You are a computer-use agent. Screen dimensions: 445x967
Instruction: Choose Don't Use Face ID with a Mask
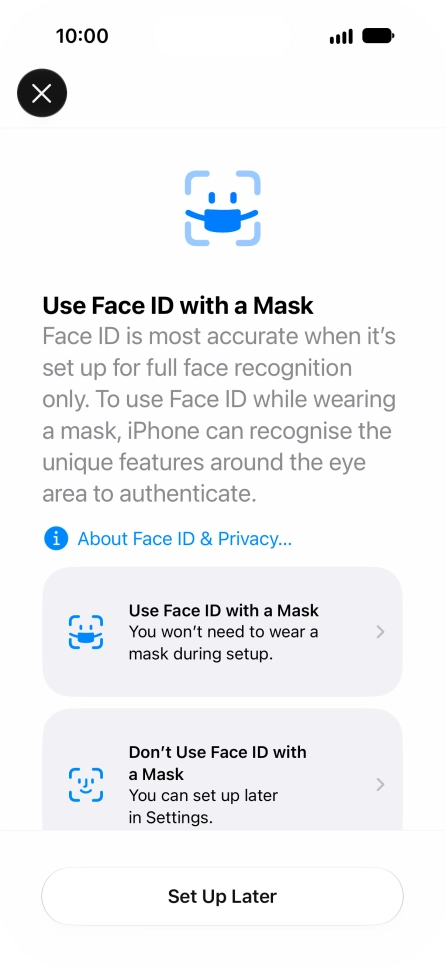(222, 772)
